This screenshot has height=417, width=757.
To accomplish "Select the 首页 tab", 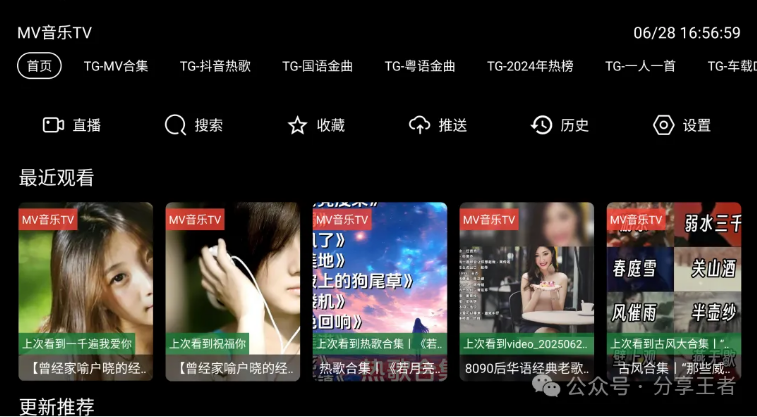I will point(40,66).
